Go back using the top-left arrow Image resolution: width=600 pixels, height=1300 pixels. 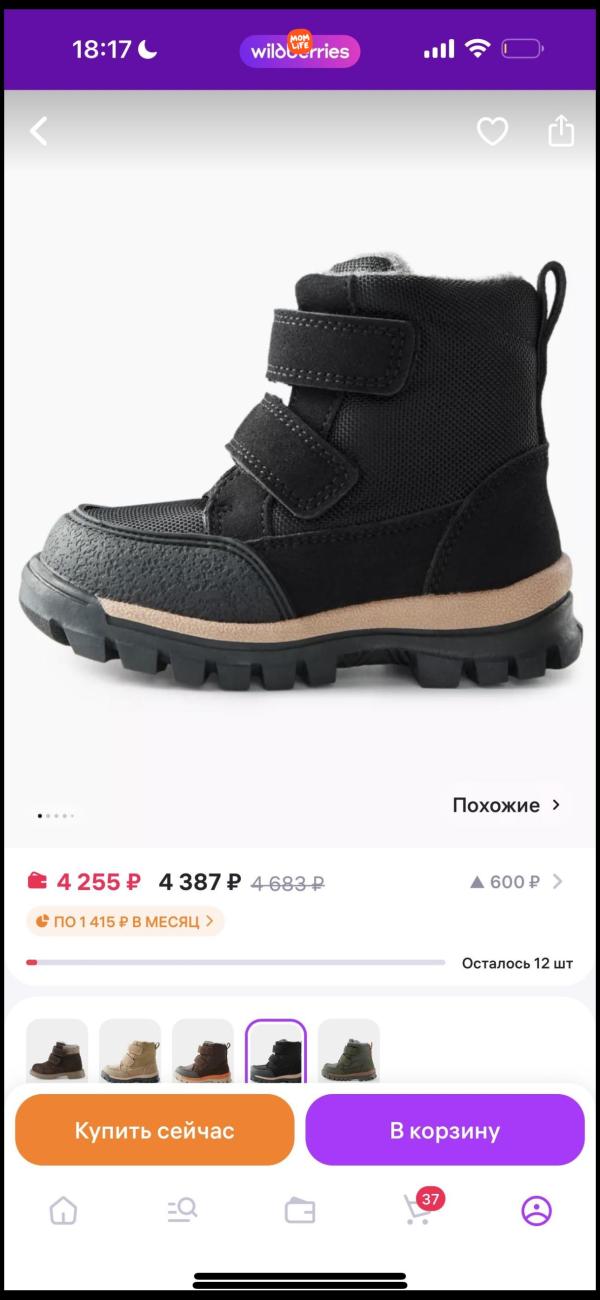[39, 131]
